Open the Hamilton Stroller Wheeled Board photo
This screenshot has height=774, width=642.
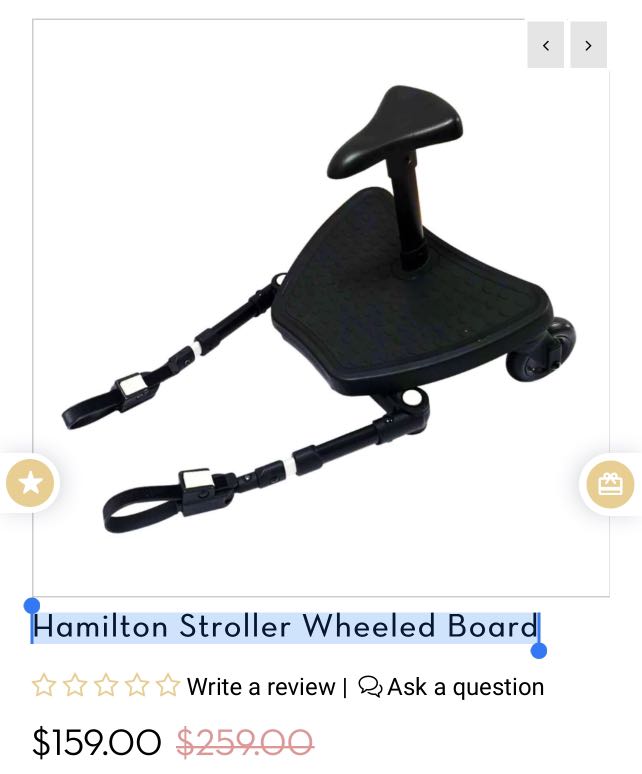point(320,310)
